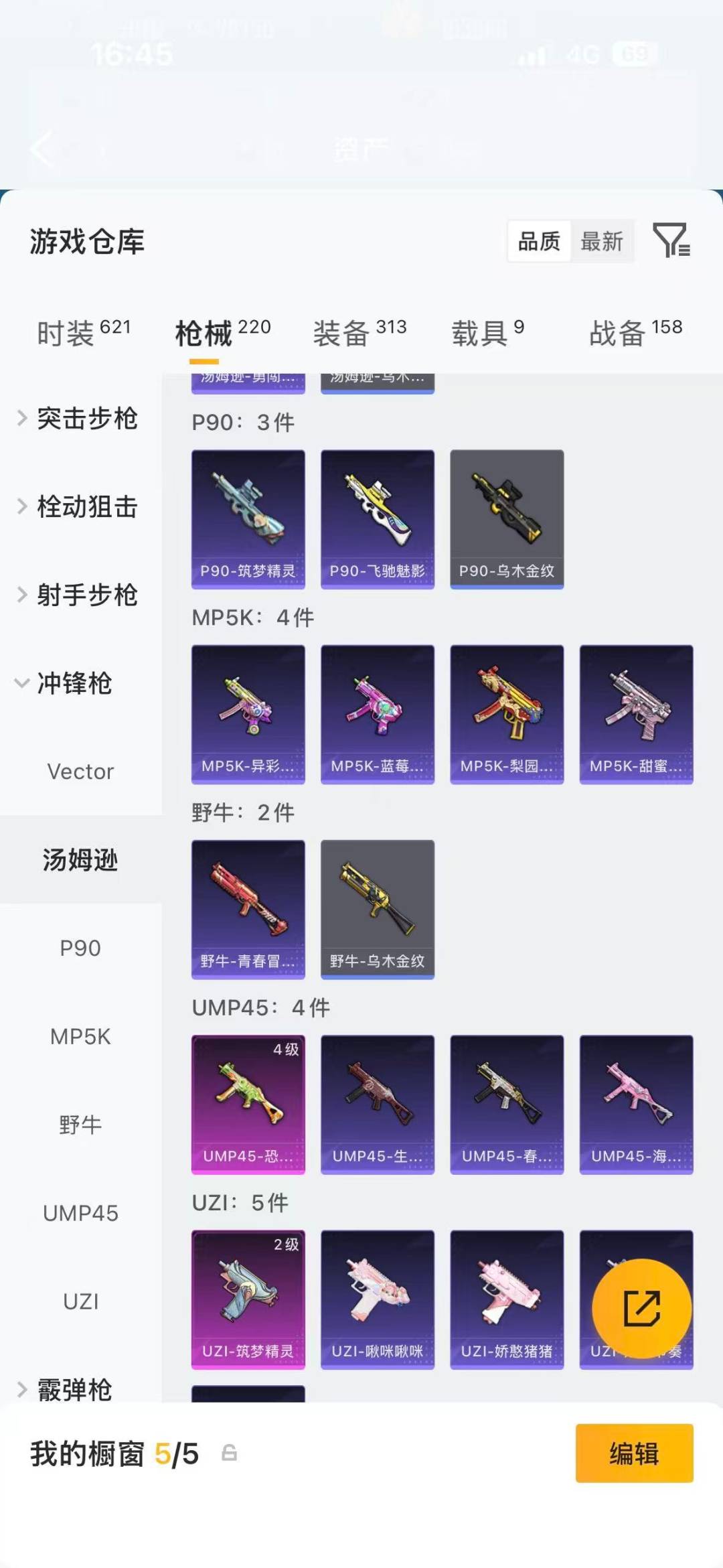Select Vector in the sidebar
This screenshot has height=1568, width=723.
click(81, 772)
